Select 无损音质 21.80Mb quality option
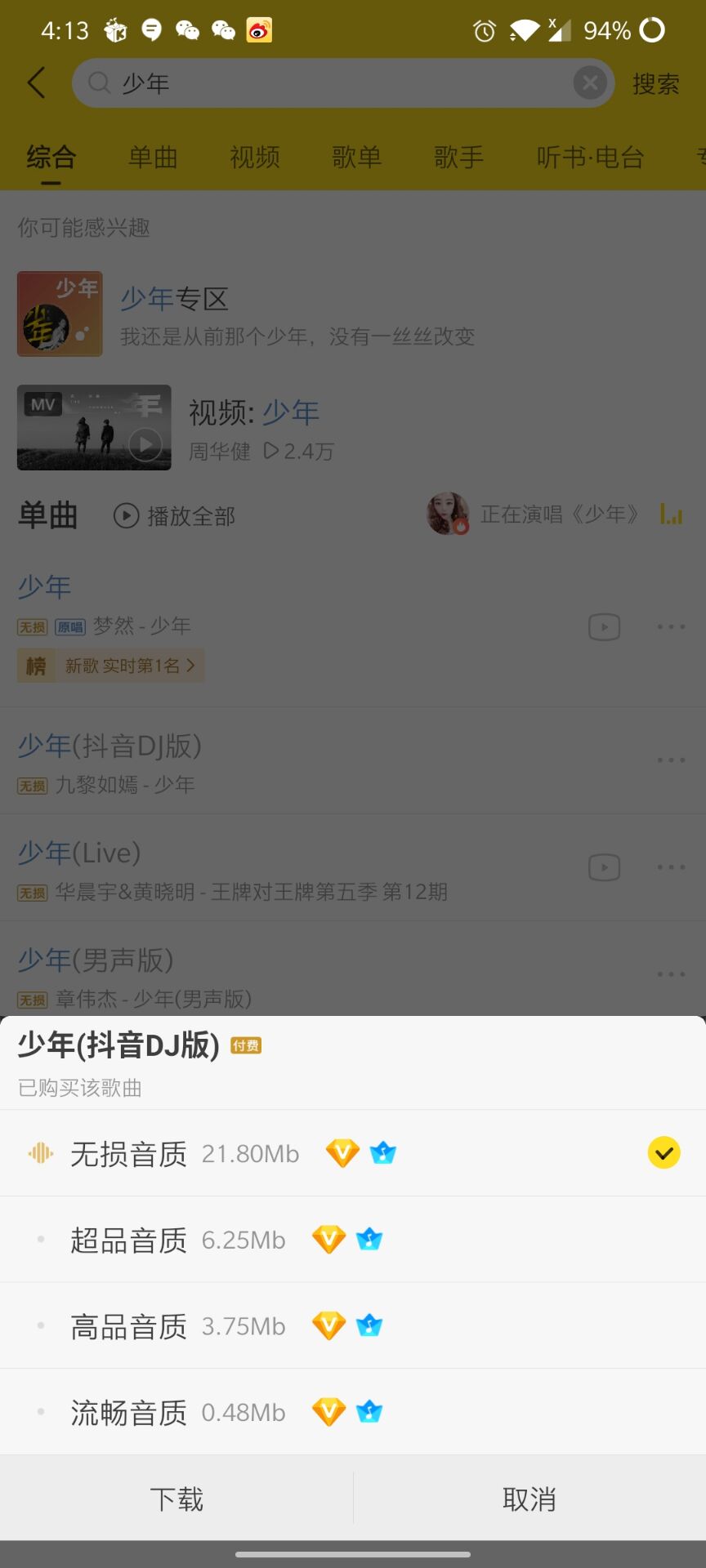 coord(353,1153)
